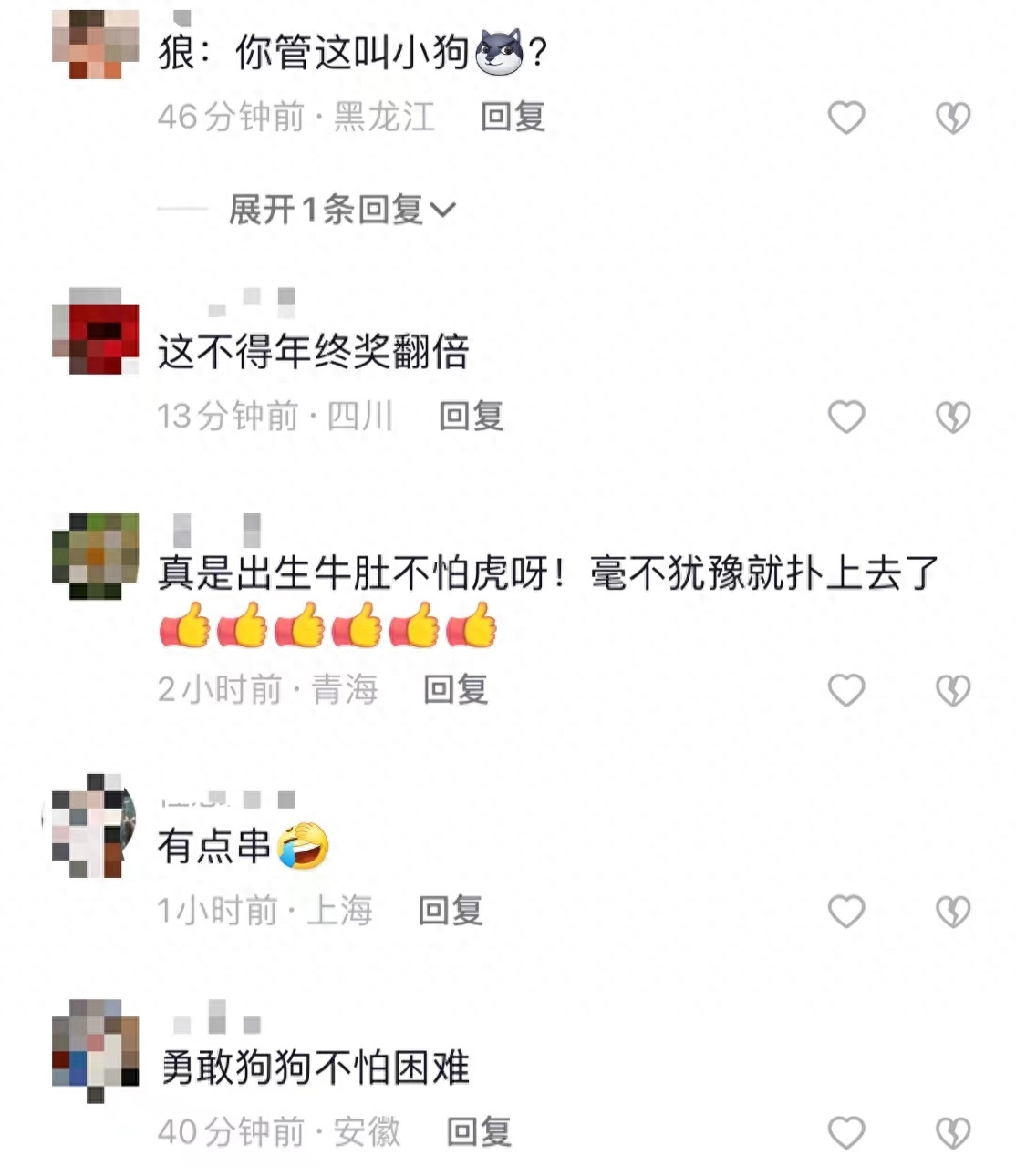Dislike the comment from 黑龙江
1016x1176 pixels.
[x=953, y=118]
